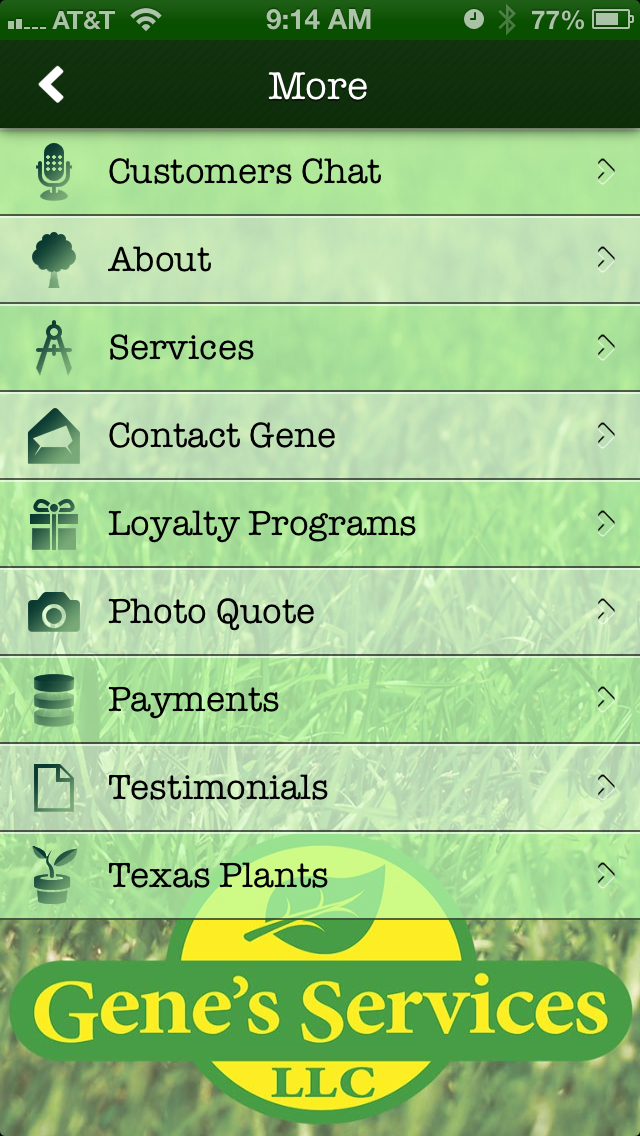
Task: Read the Testimonials section
Action: 320,788
